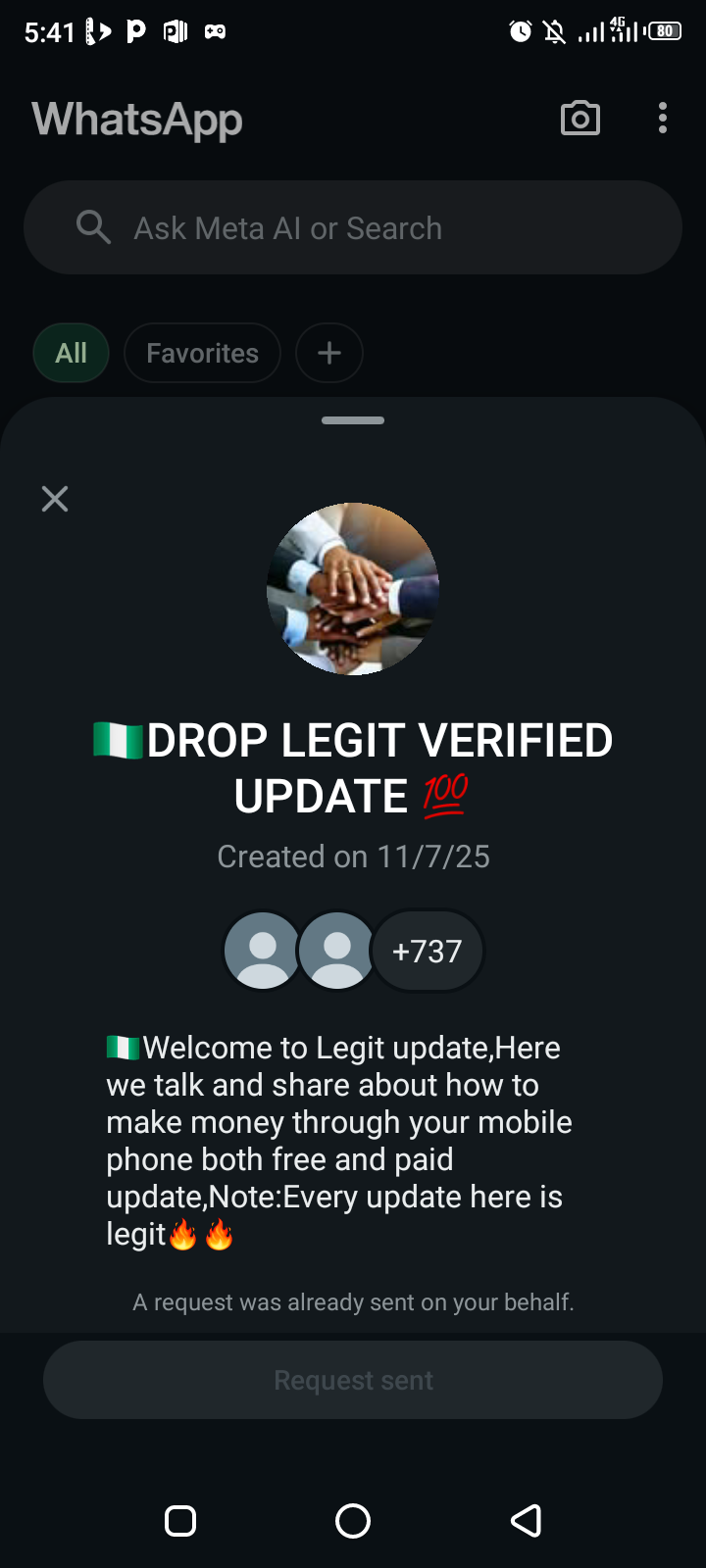Screen dimensions: 706x1568
Task: Return to the phone home screen
Action: tap(353, 1521)
